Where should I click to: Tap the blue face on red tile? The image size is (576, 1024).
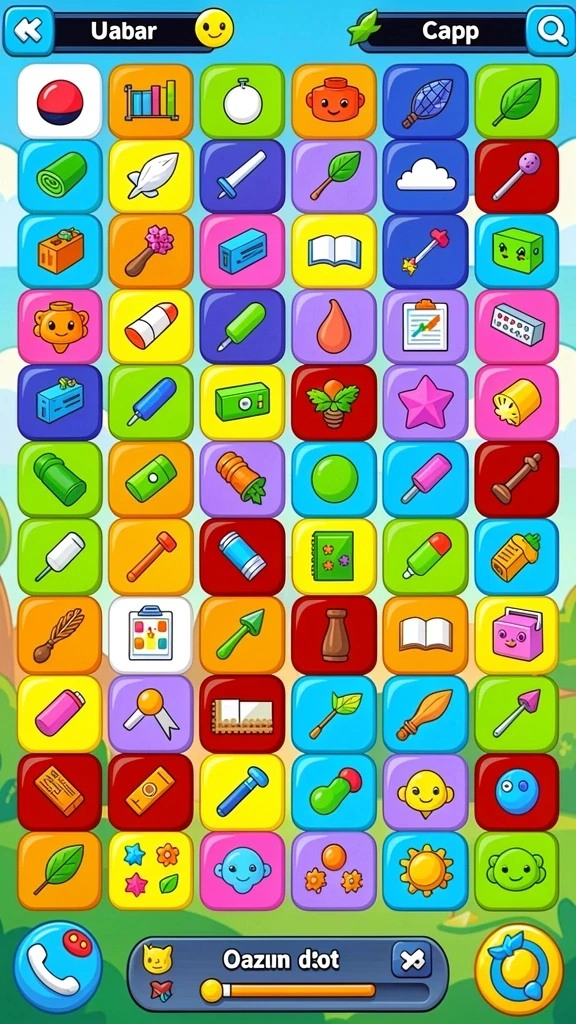coord(517,792)
